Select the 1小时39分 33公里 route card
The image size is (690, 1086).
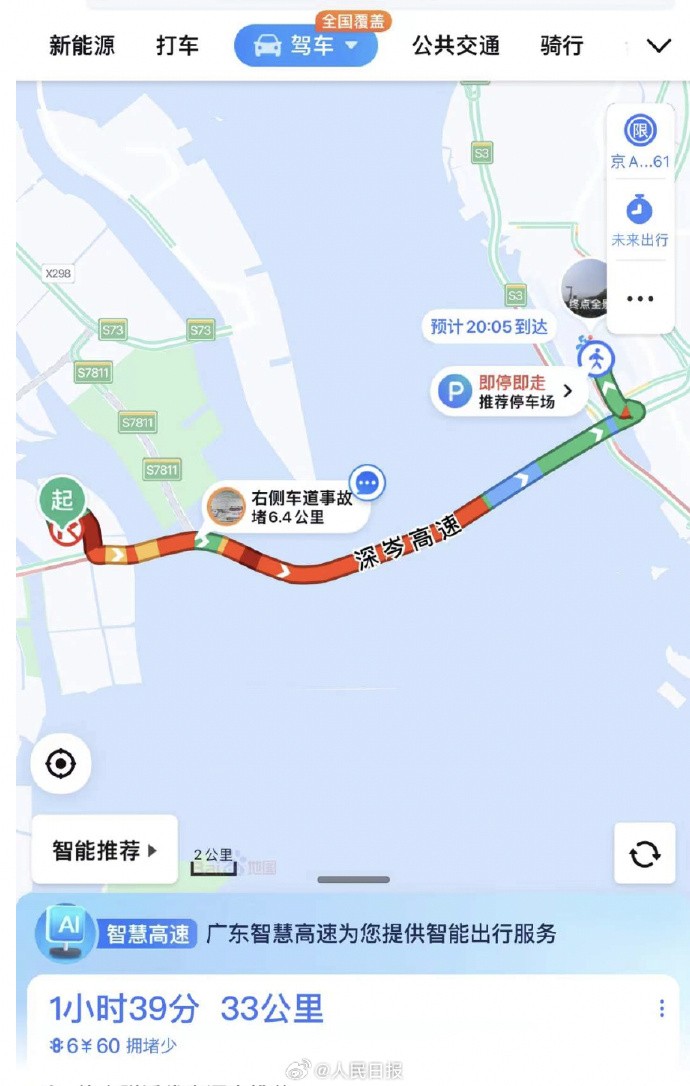click(x=300, y=1018)
